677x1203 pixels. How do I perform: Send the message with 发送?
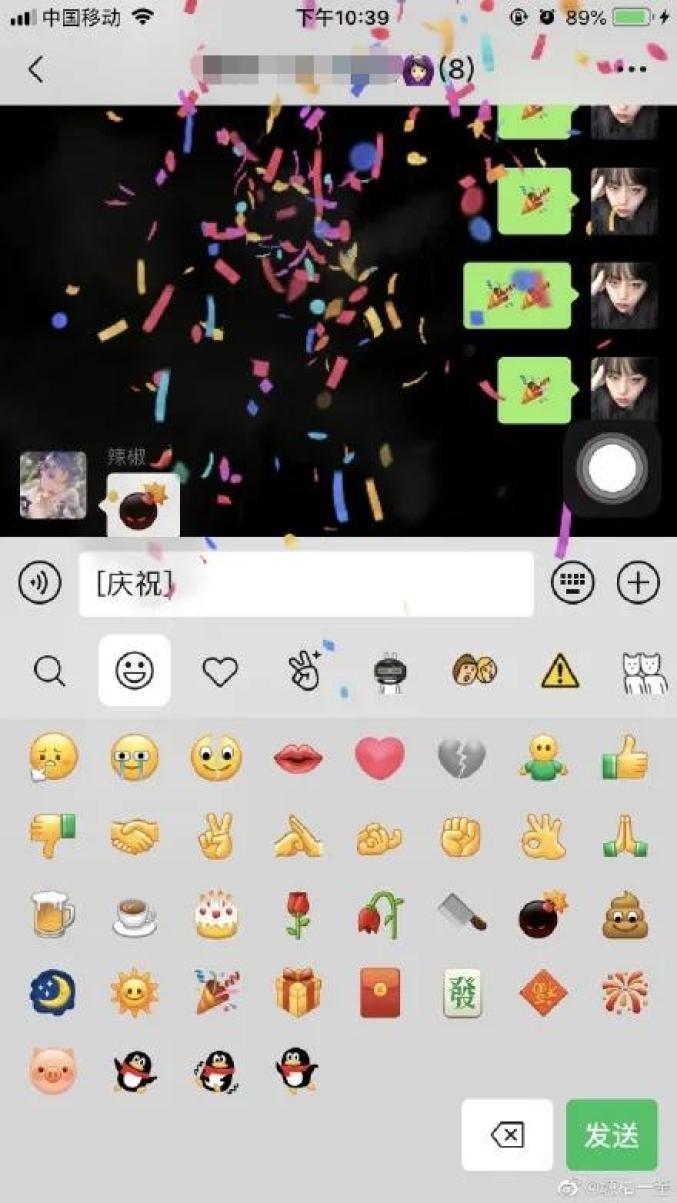pyautogui.click(x=612, y=1135)
